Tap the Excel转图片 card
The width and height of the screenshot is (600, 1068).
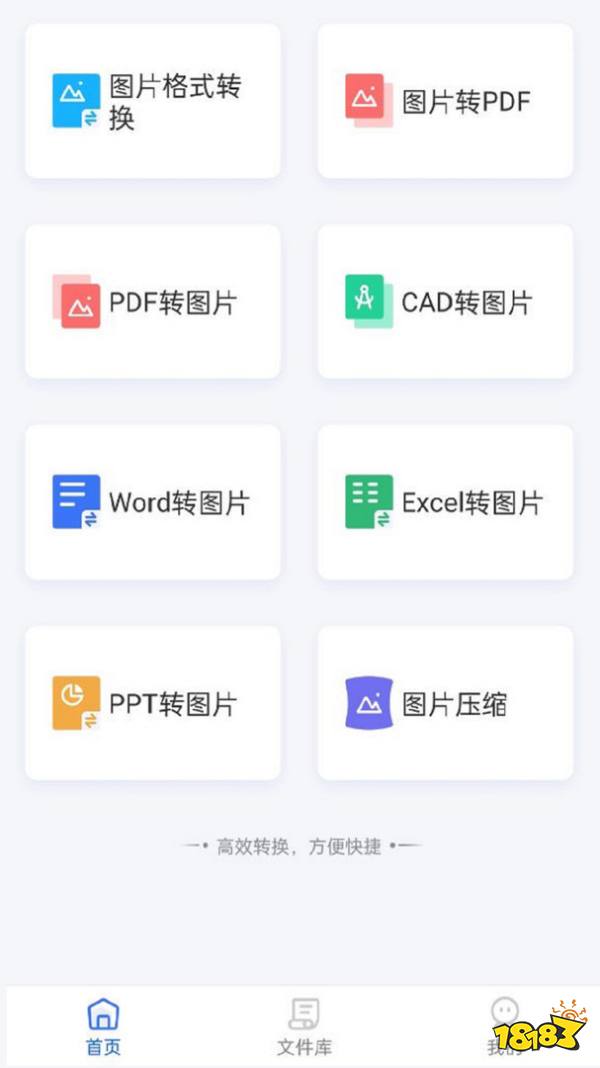coord(445,501)
